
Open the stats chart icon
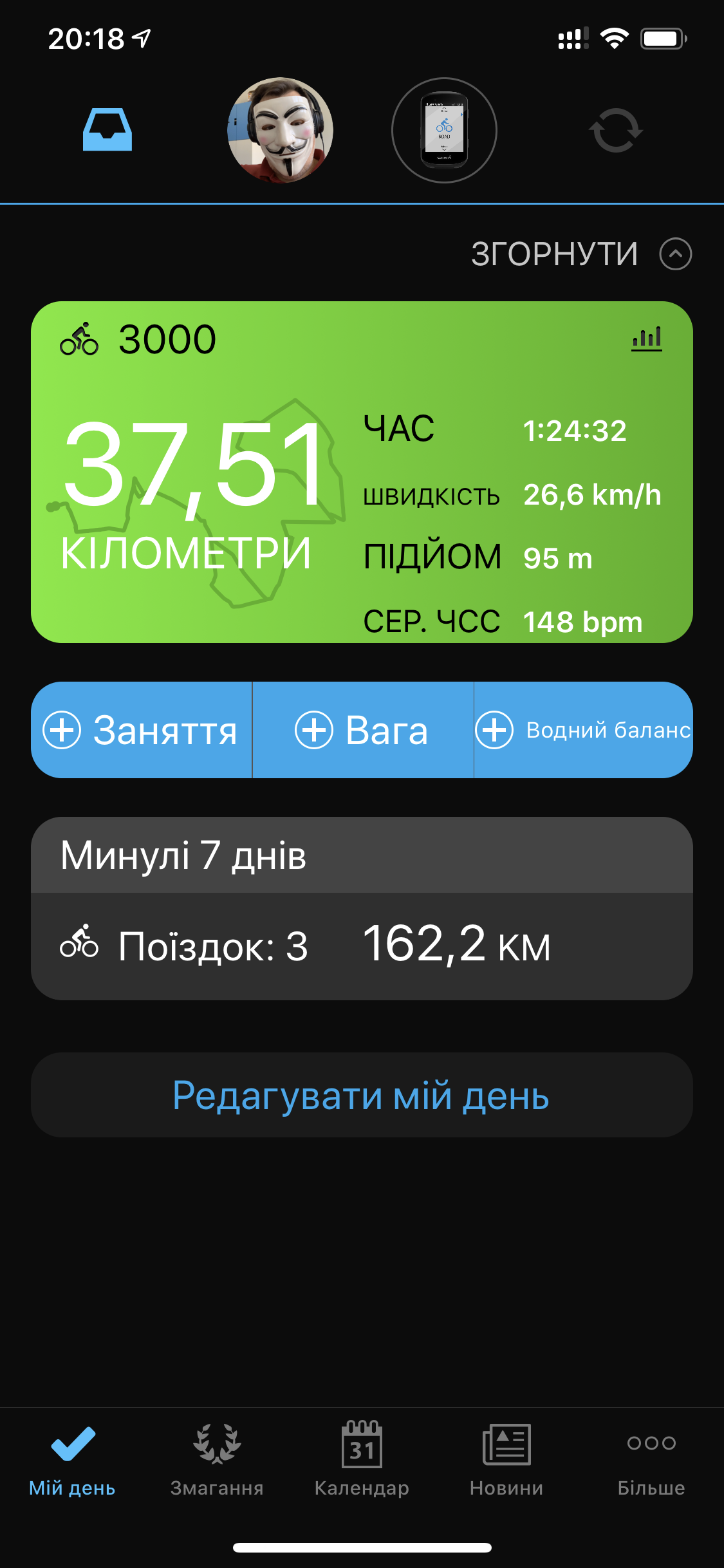647,338
